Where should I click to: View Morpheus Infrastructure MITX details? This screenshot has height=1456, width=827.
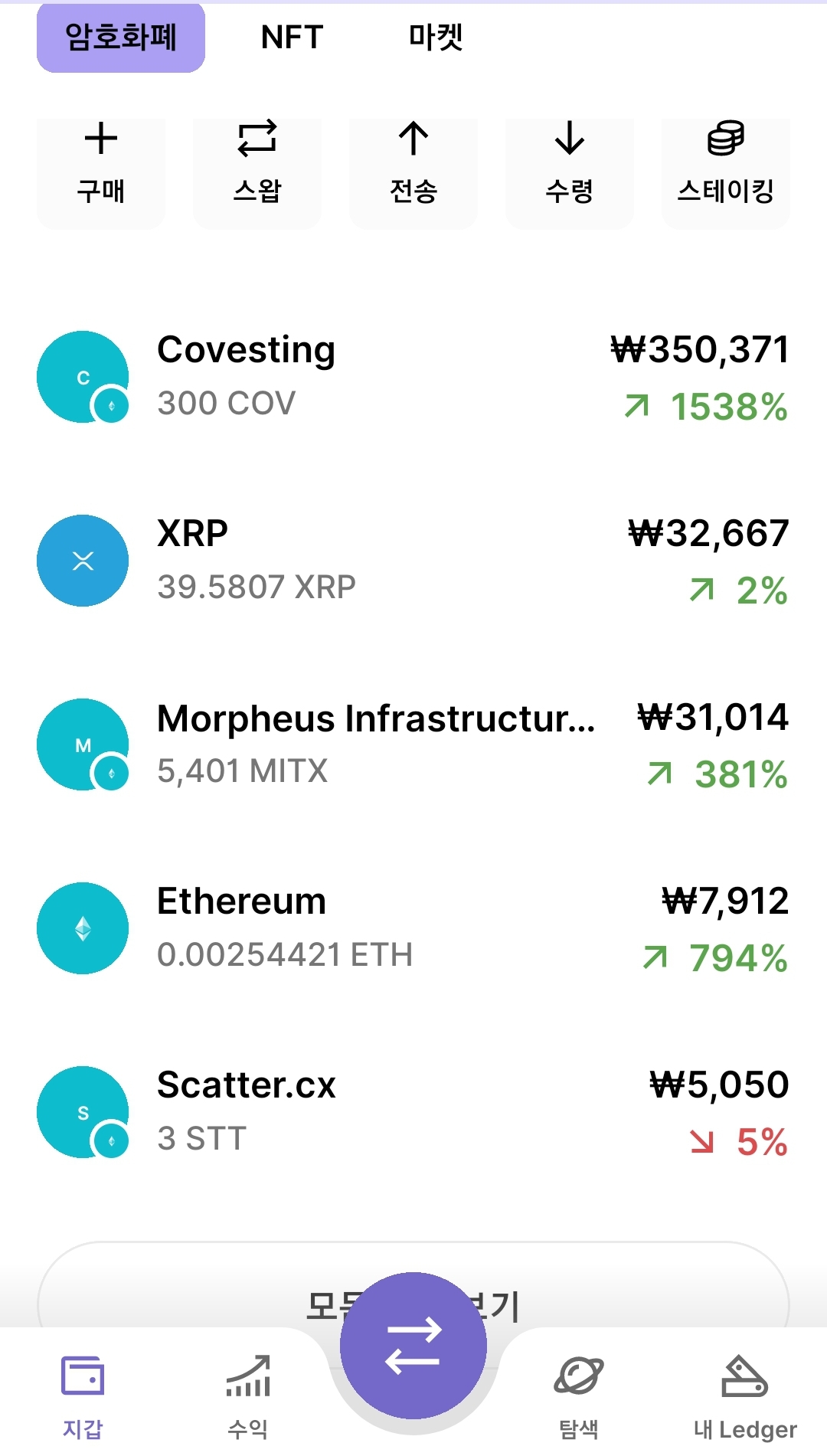[x=413, y=744]
